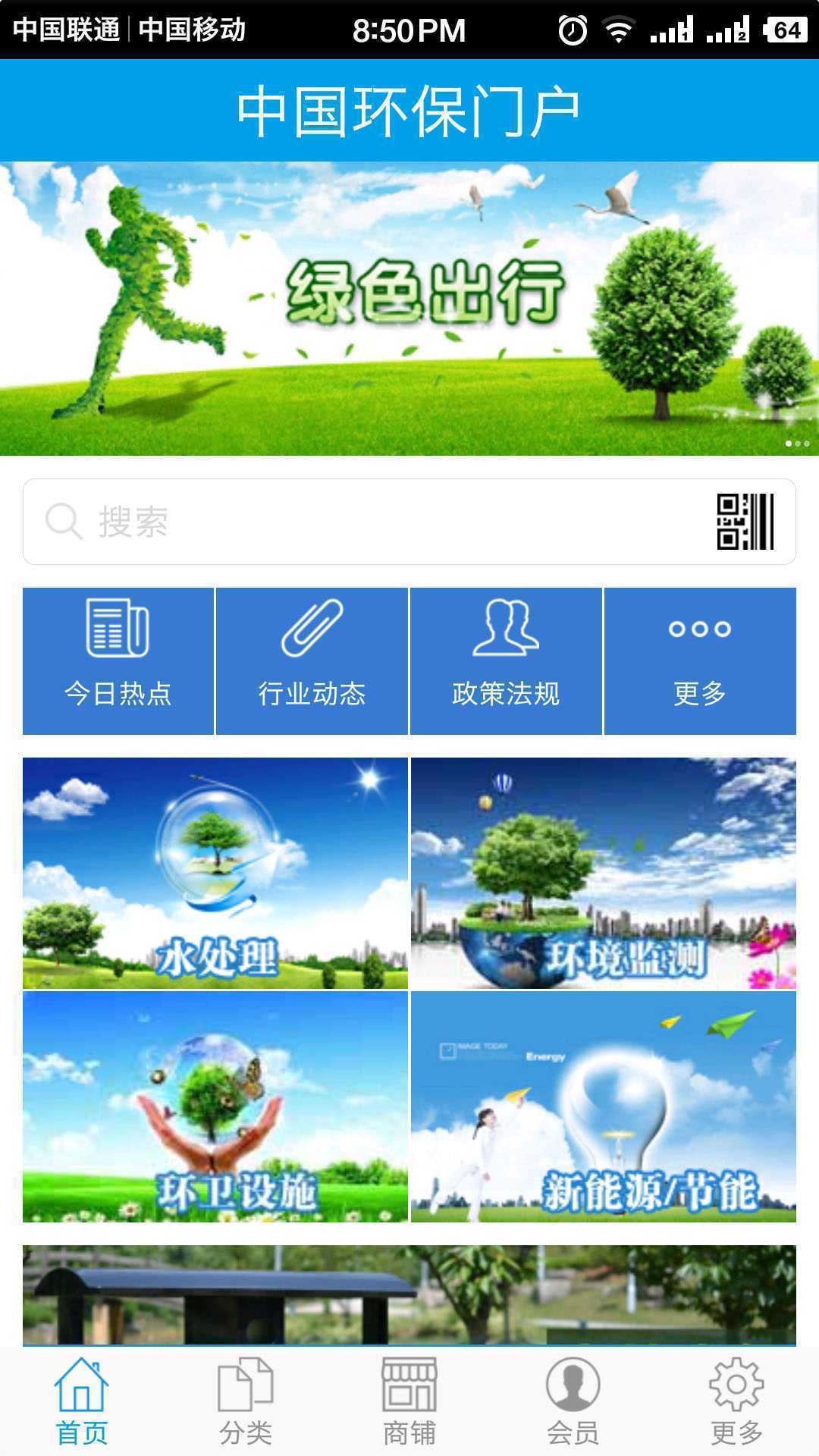Open 政策法规 section
The image size is (819, 1456).
(x=506, y=661)
